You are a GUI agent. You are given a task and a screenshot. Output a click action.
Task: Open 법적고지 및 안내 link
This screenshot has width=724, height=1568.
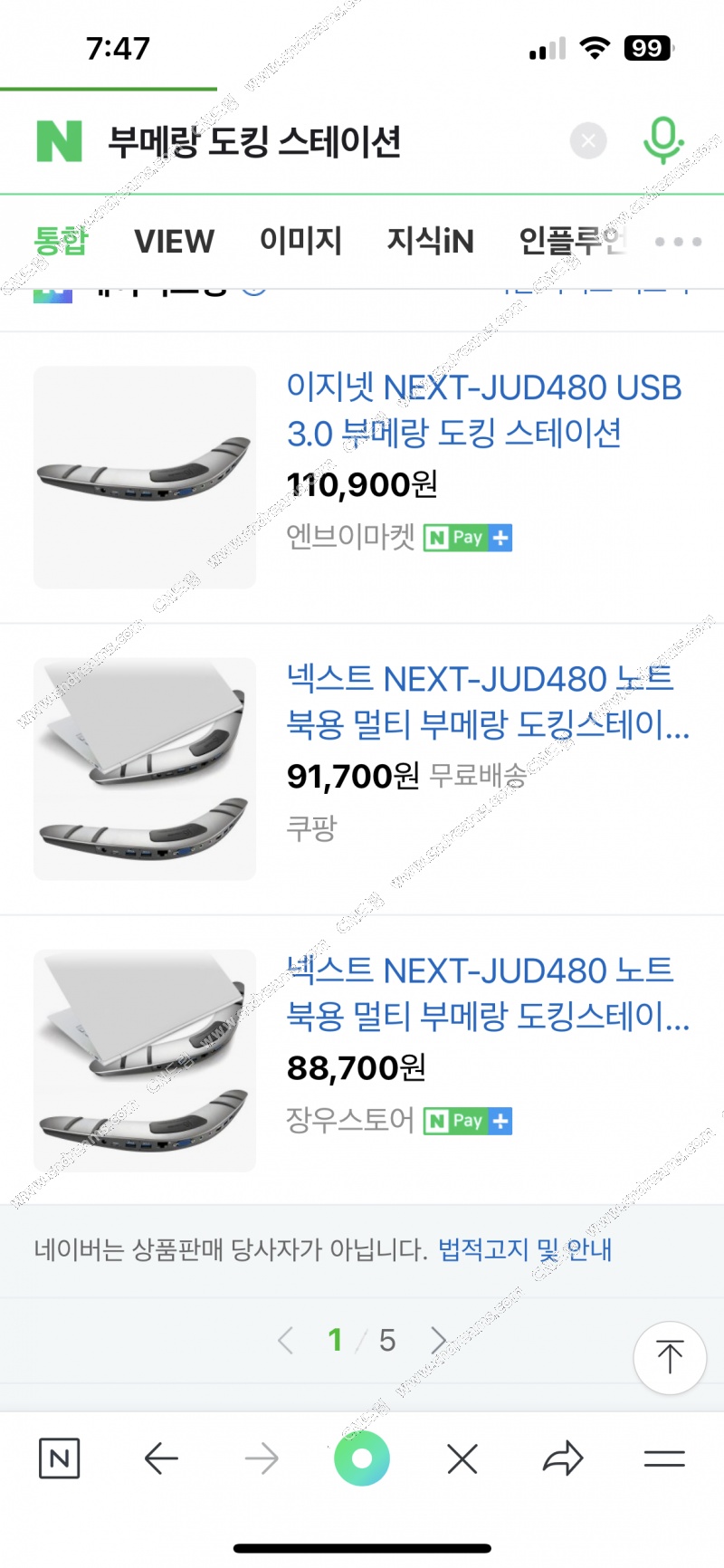pyautogui.click(x=525, y=1250)
